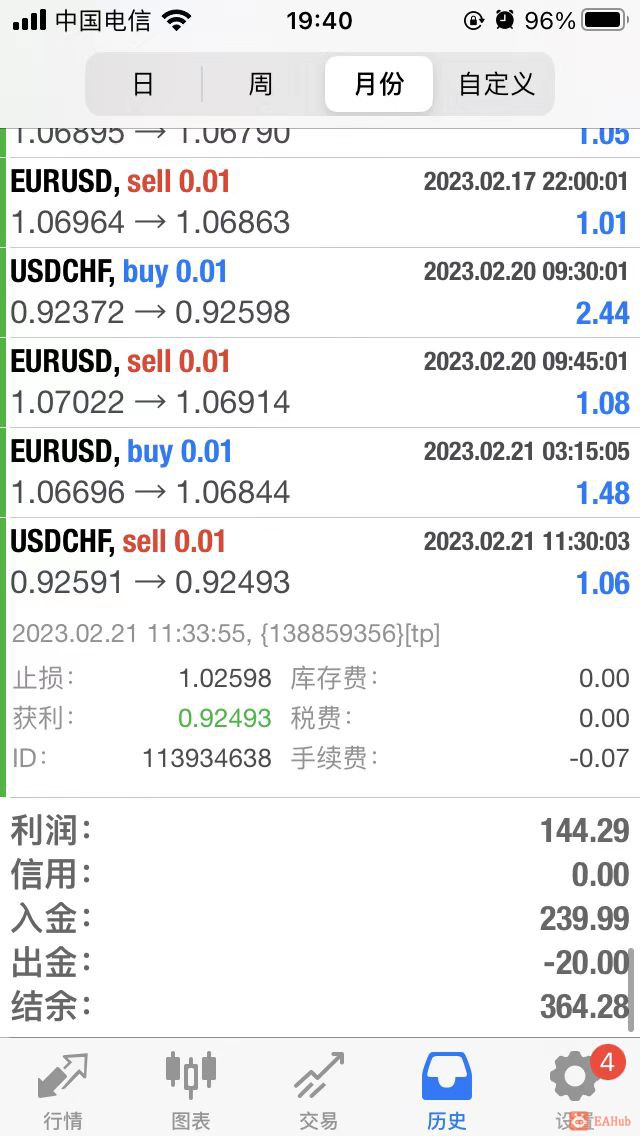Viewport: 640px width, 1136px height.
Task: Collapse USDCHF sell trade at 2023.02.21 11:30:03
Action: click(320, 563)
